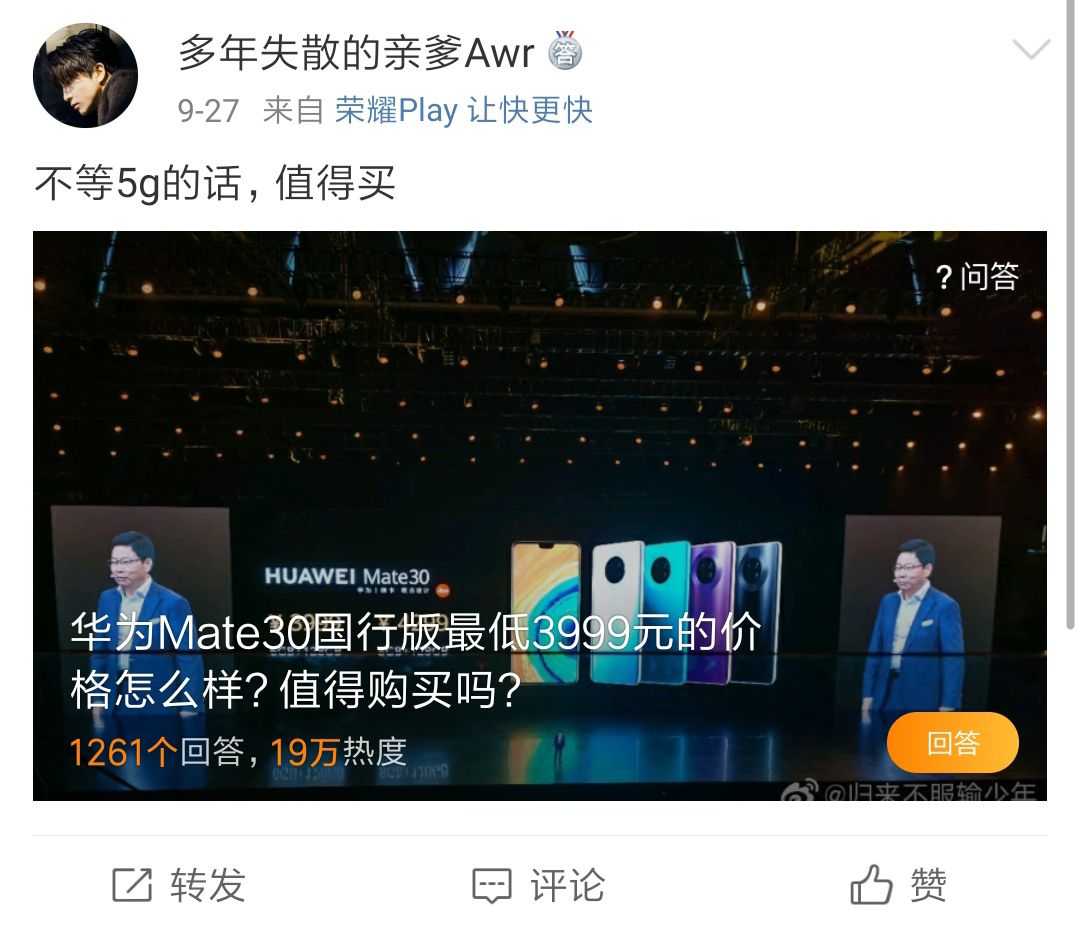The width and height of the screenshot is (1080, 928).
Task: Open the post options dropdown chevron
Action: (1031, 50)
